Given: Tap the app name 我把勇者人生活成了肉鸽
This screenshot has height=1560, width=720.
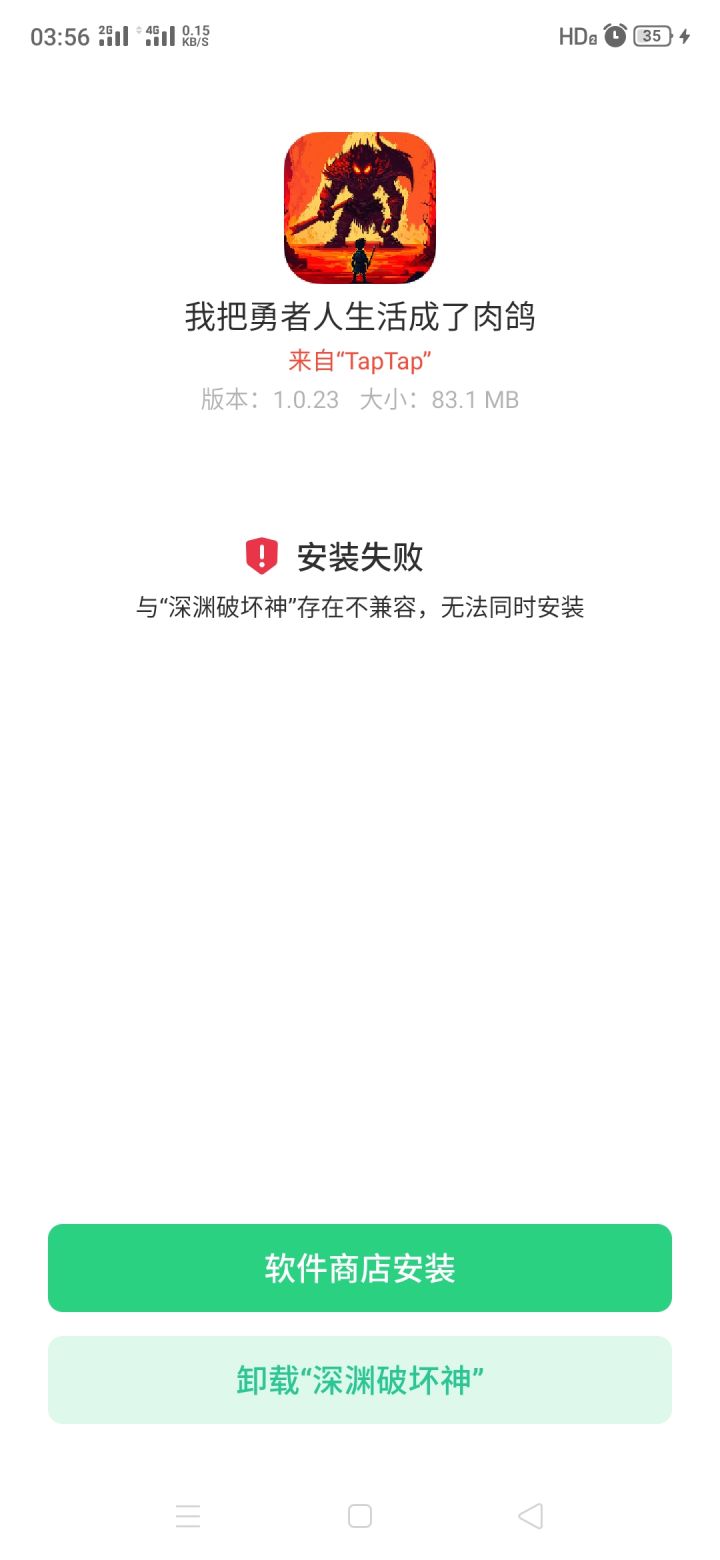Looking at the screenshot, I should click(359, 316).
